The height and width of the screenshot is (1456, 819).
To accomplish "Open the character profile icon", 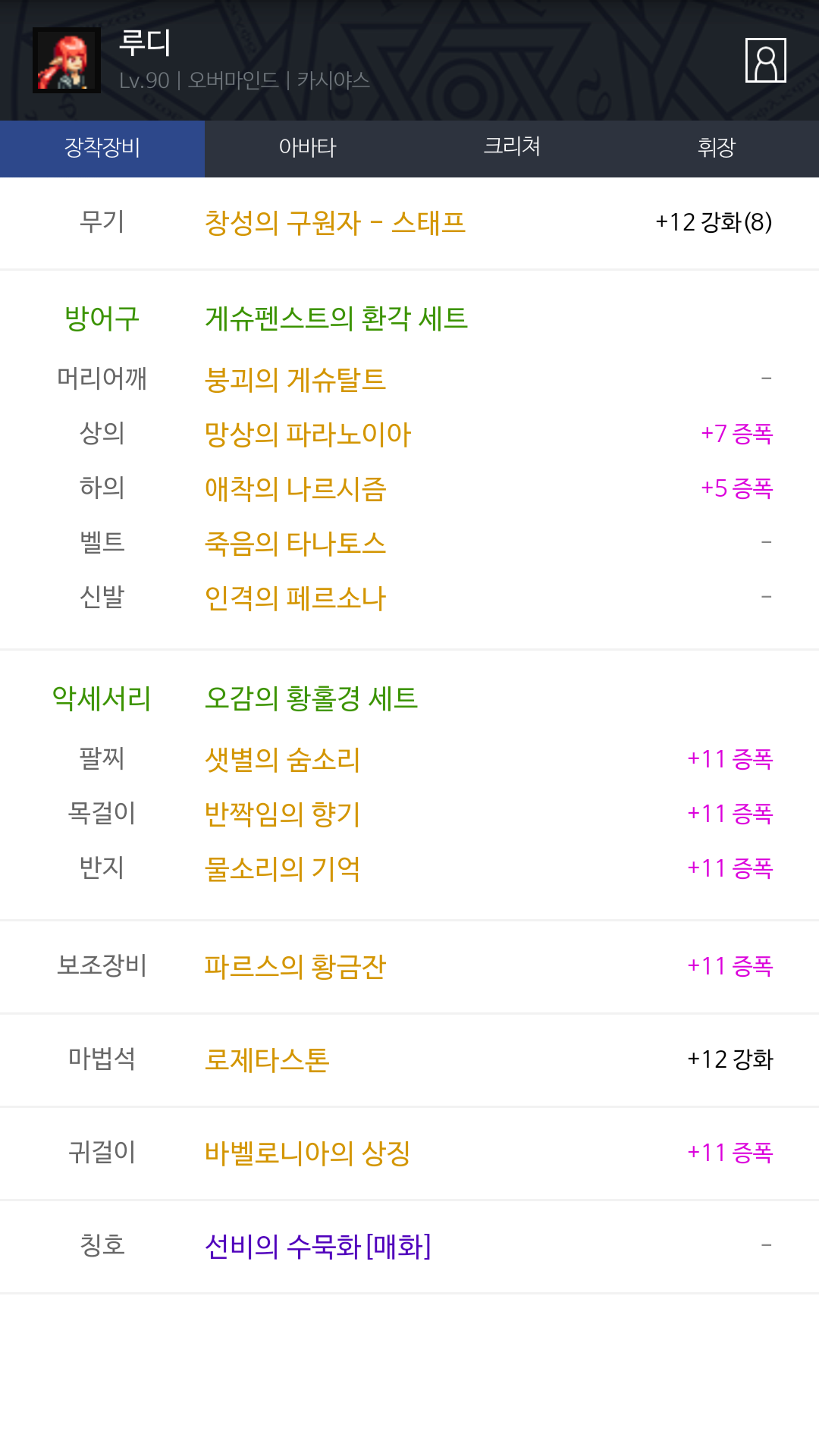I will (x=765, y=60).
